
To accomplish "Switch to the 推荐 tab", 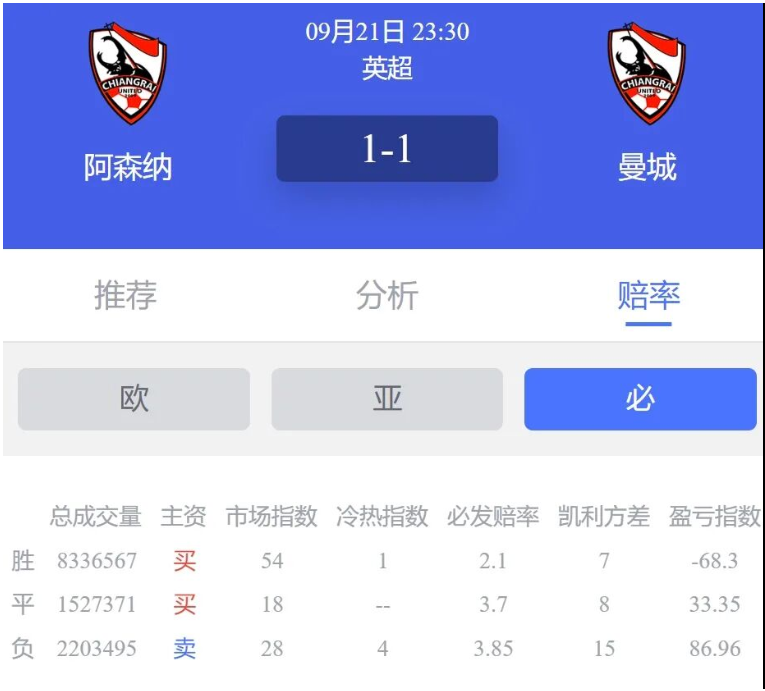I will (126, 296).
